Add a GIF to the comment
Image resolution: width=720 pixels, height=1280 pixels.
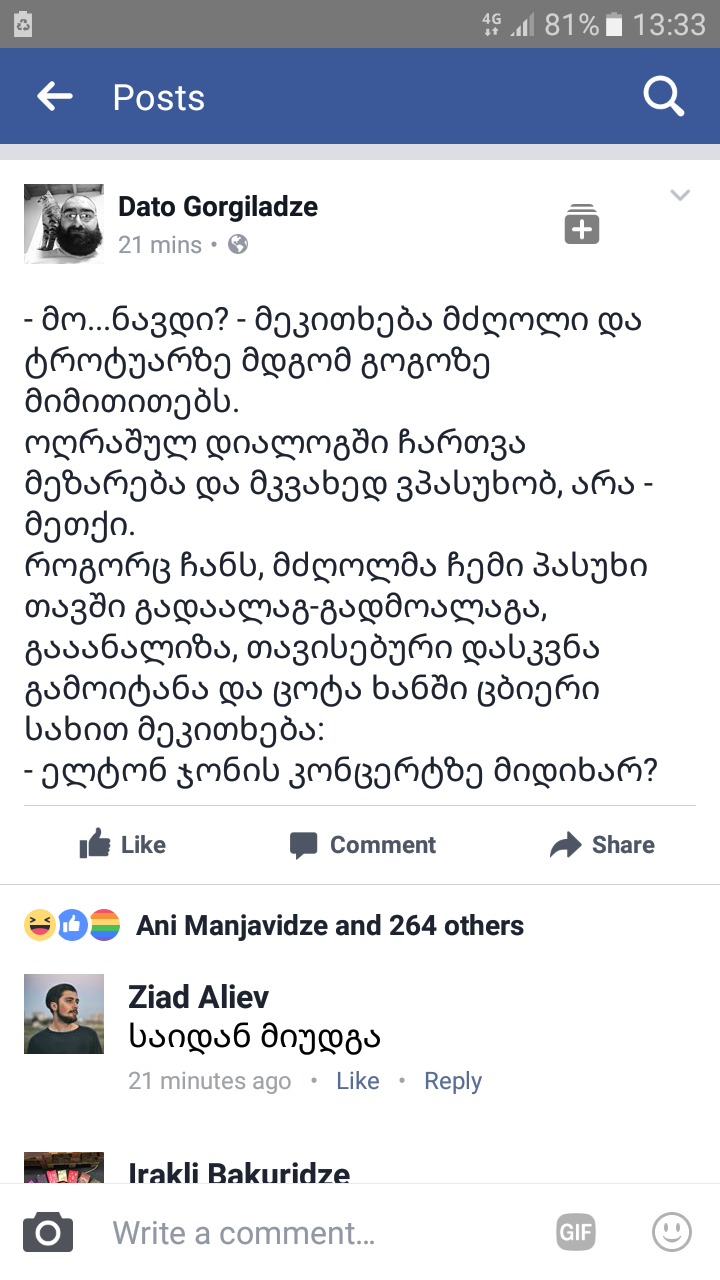click(x=576, y=1232)
